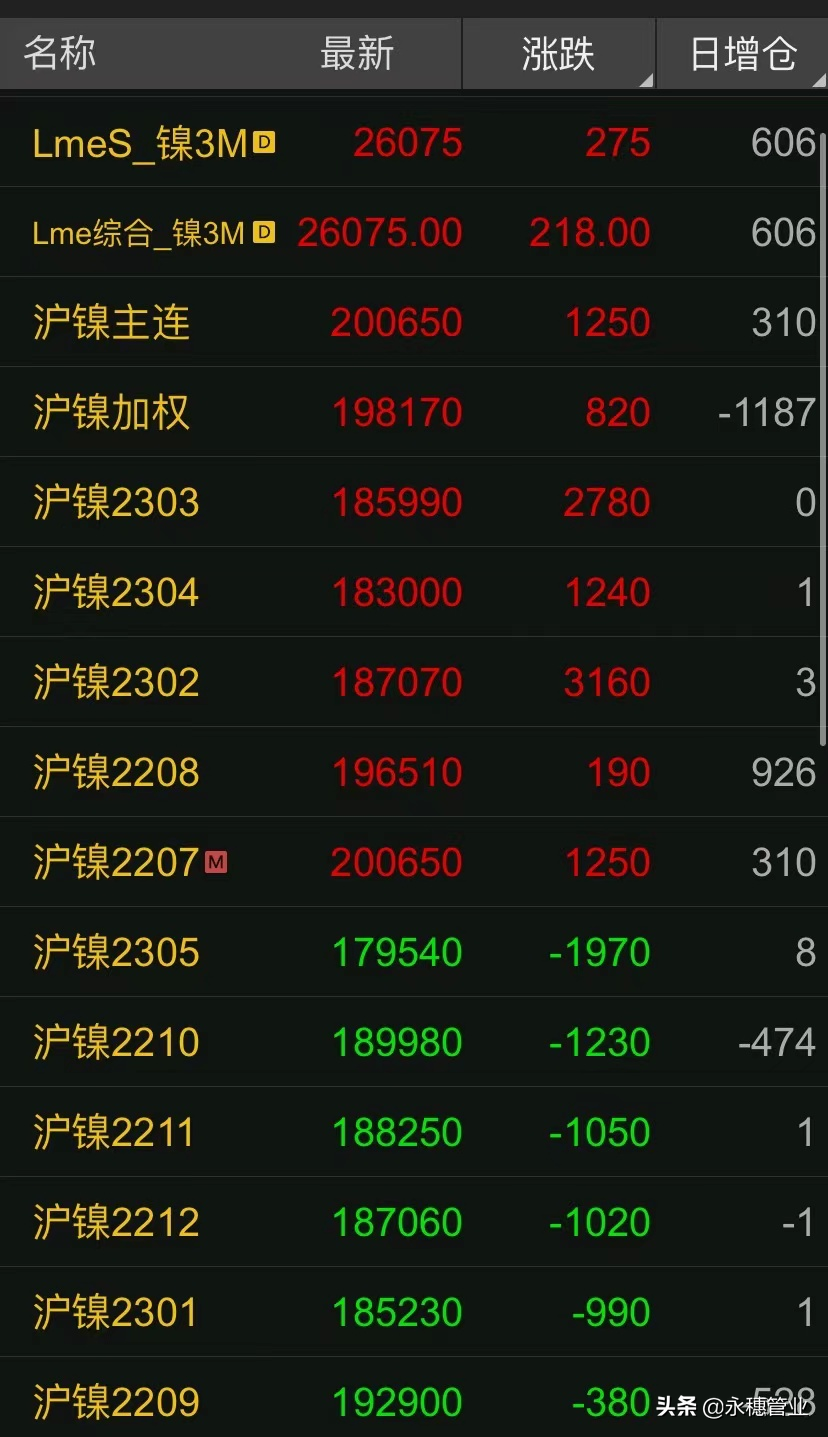Open Lme综合_镍3M quote row
Screen dimensions: 828x1437
414,232
